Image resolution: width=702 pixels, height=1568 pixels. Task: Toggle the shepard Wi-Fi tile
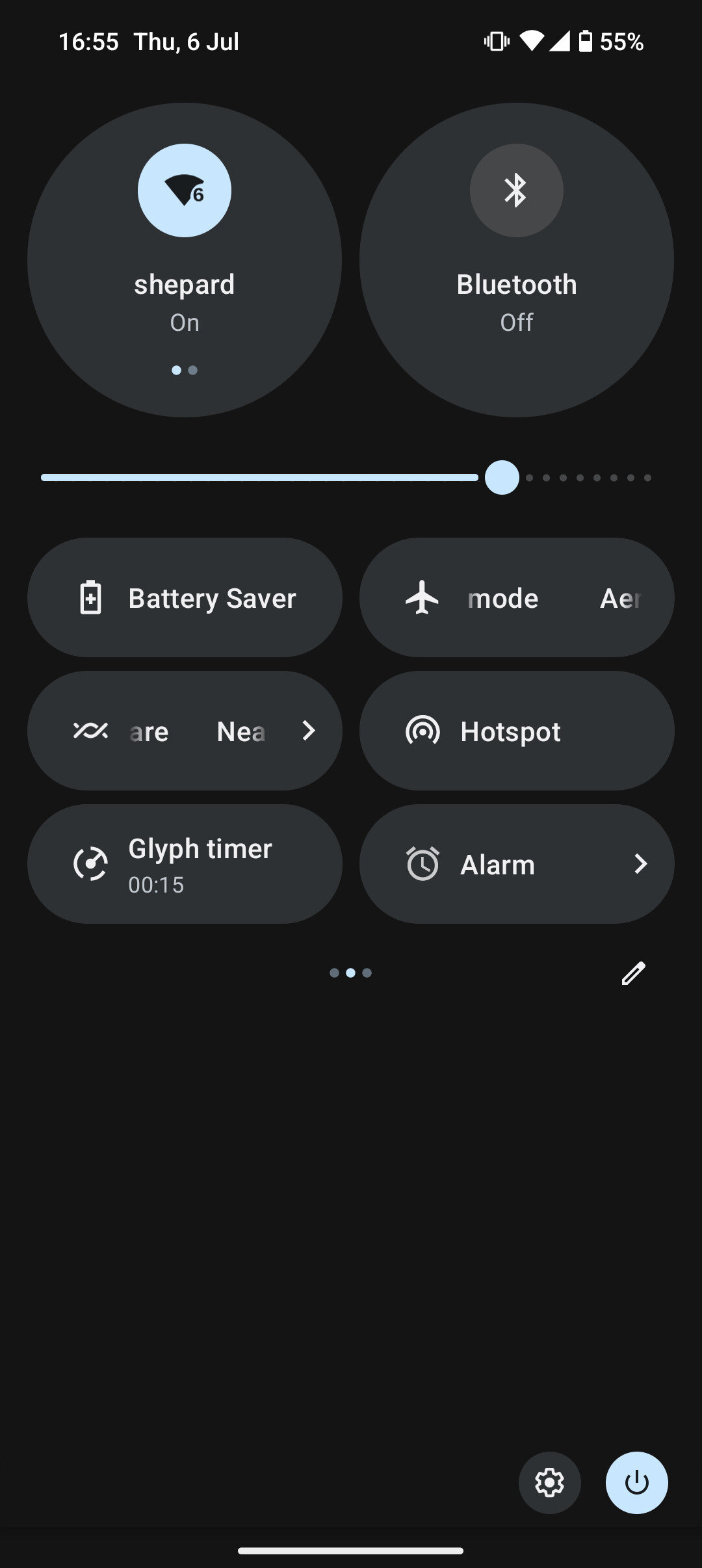(185, 260)
